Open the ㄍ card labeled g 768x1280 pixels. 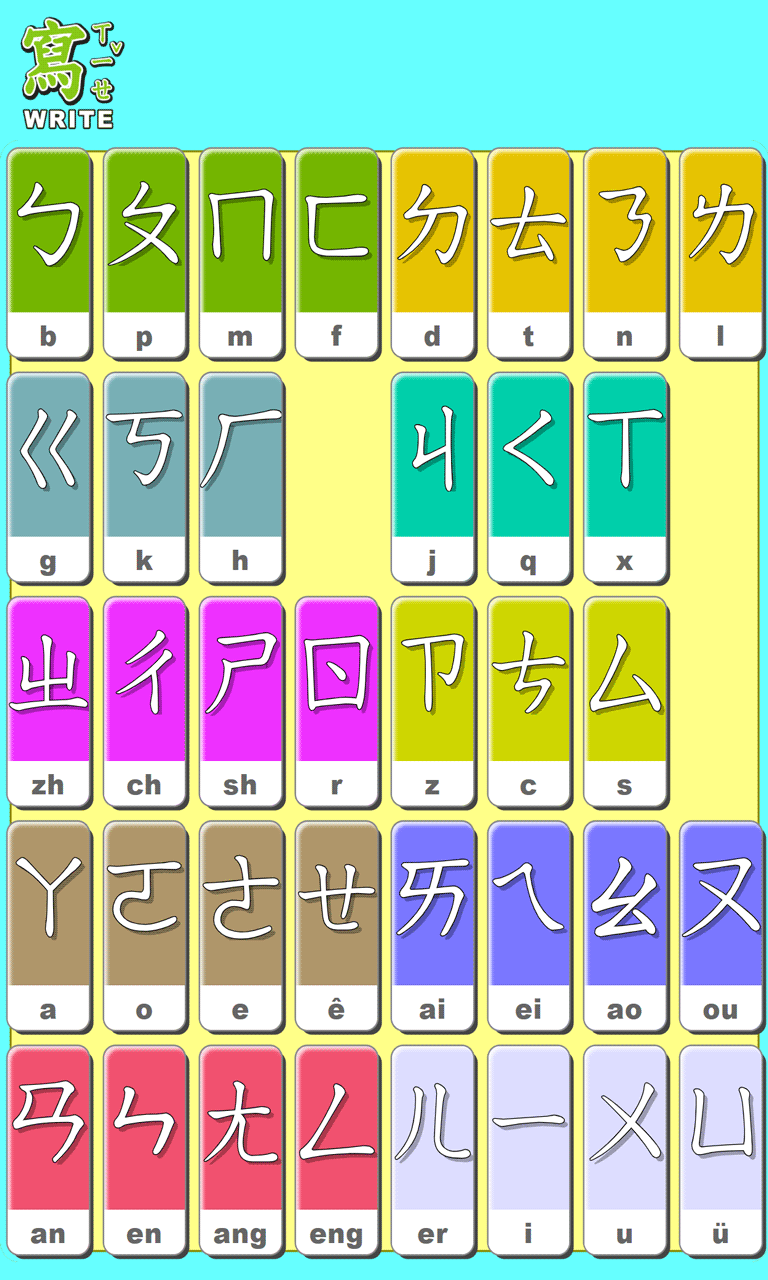pos(49,478)
